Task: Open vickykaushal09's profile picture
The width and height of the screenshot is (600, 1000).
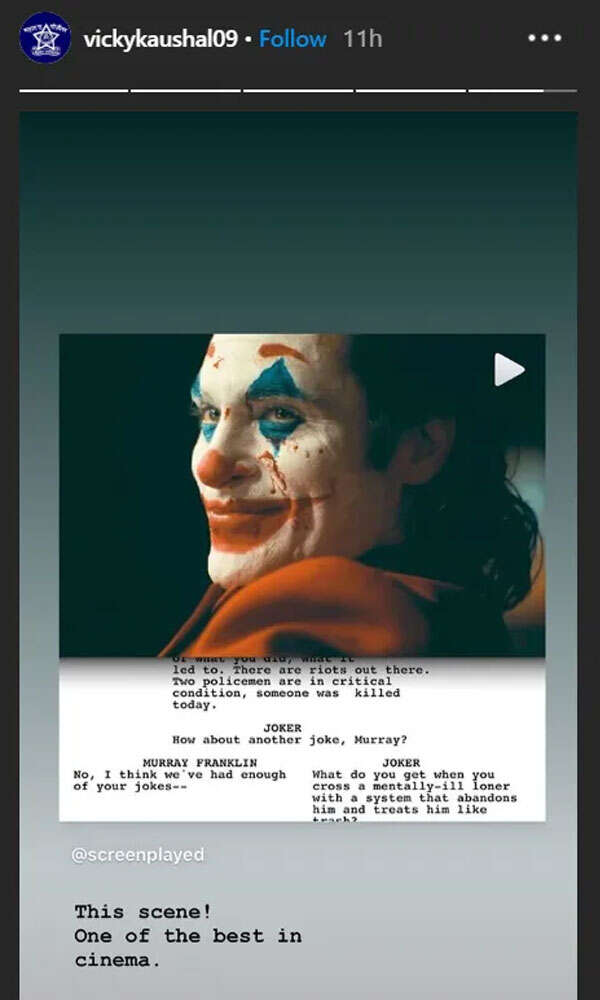Action: click(45, 38)
